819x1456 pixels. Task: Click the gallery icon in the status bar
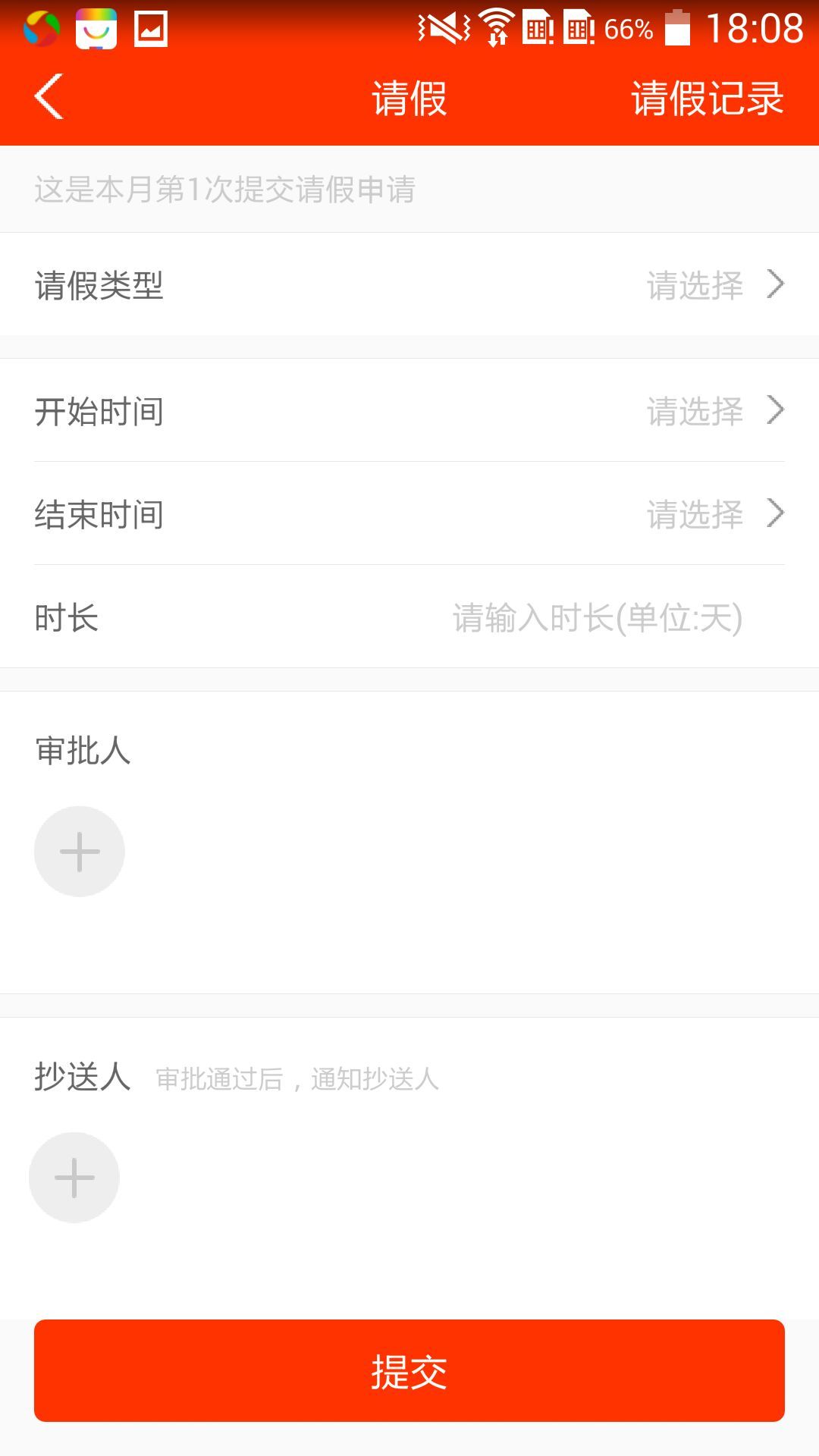pos(149,29)
